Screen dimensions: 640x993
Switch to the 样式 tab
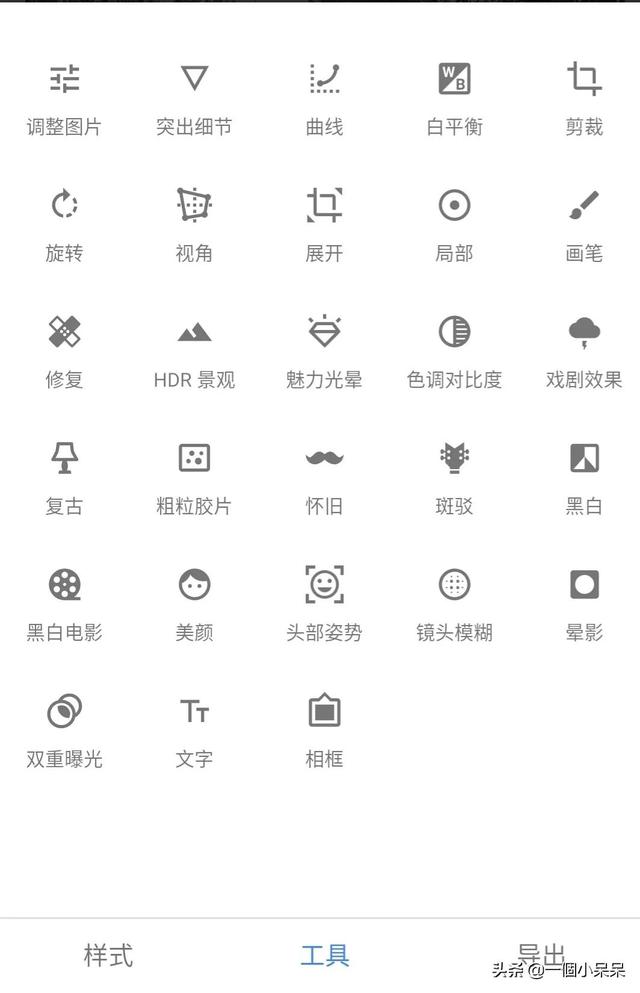point(108,955)
